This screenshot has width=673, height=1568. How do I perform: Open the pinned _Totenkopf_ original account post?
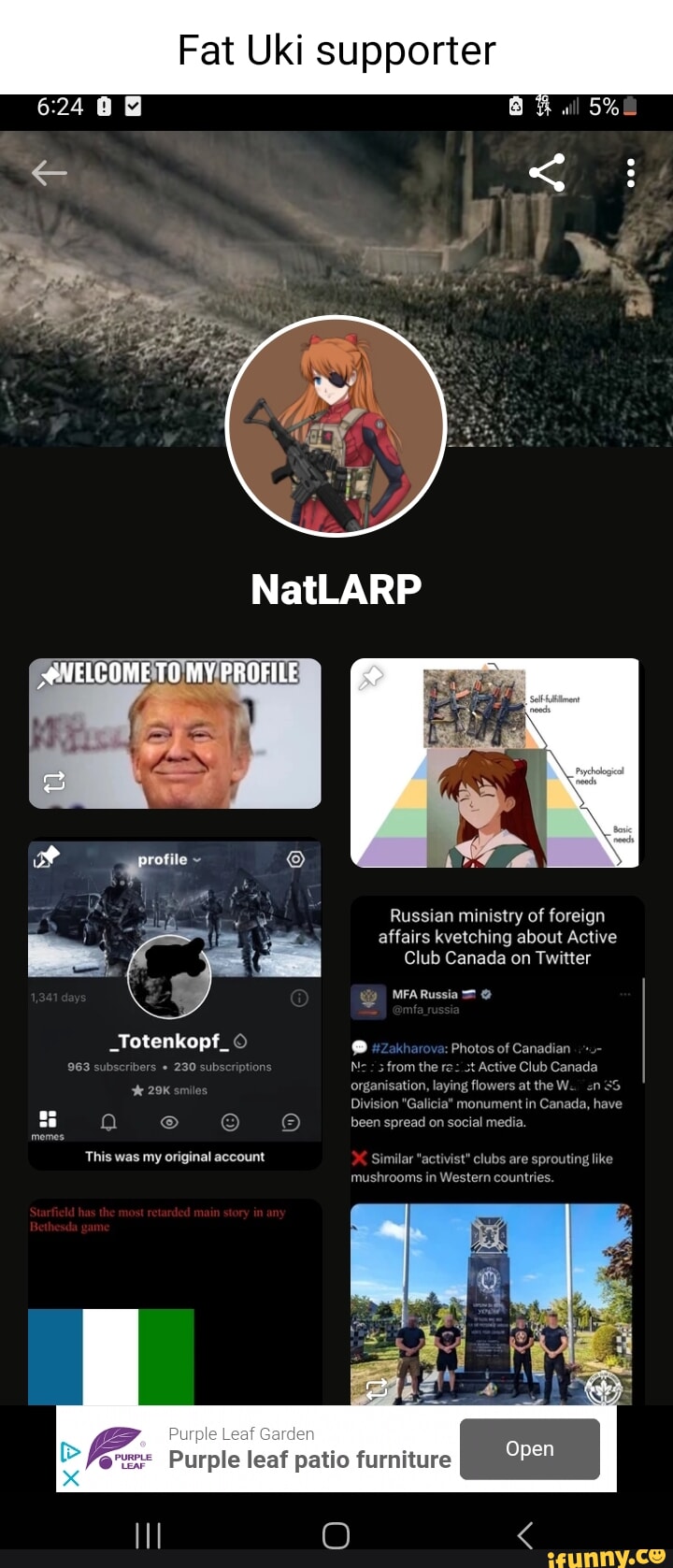coord(175,1005)
